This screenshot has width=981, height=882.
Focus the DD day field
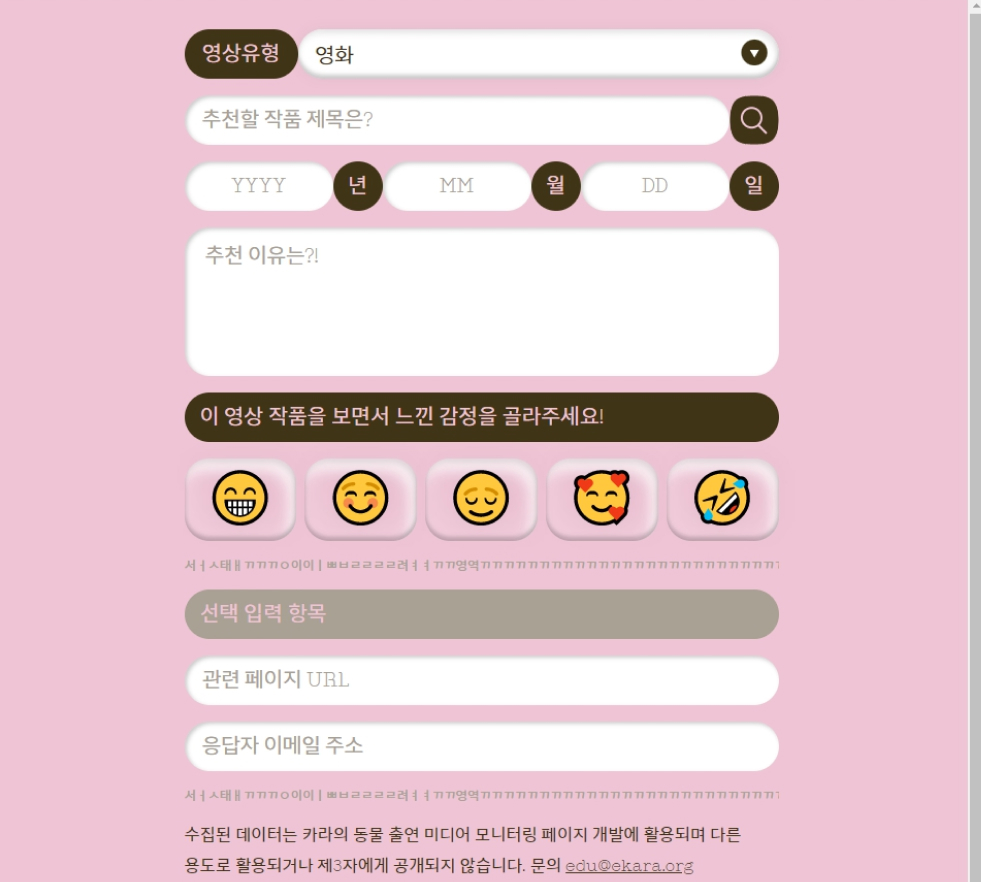pos(655,187)
